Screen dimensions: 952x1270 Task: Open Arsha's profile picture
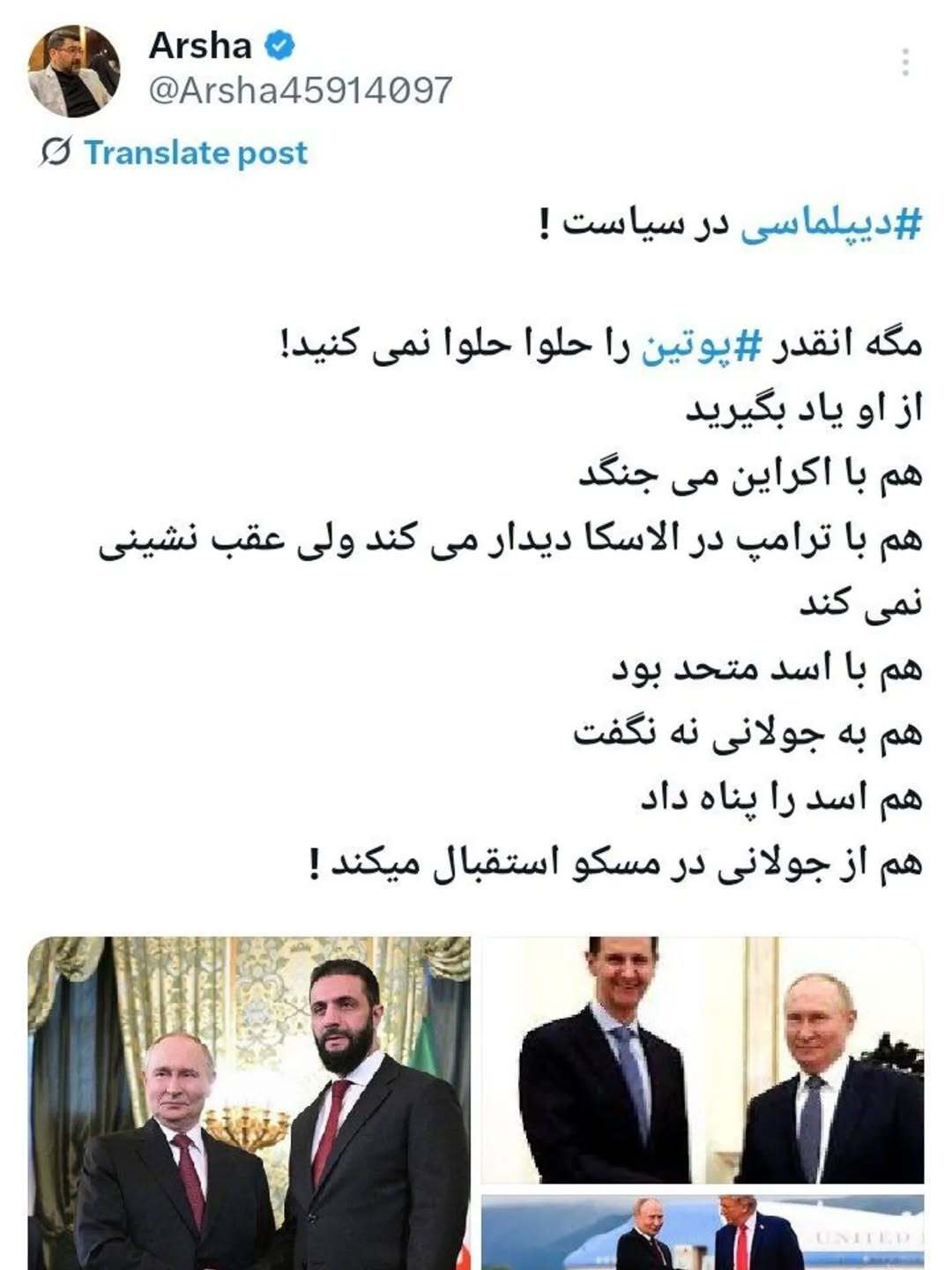coord(74,71)
